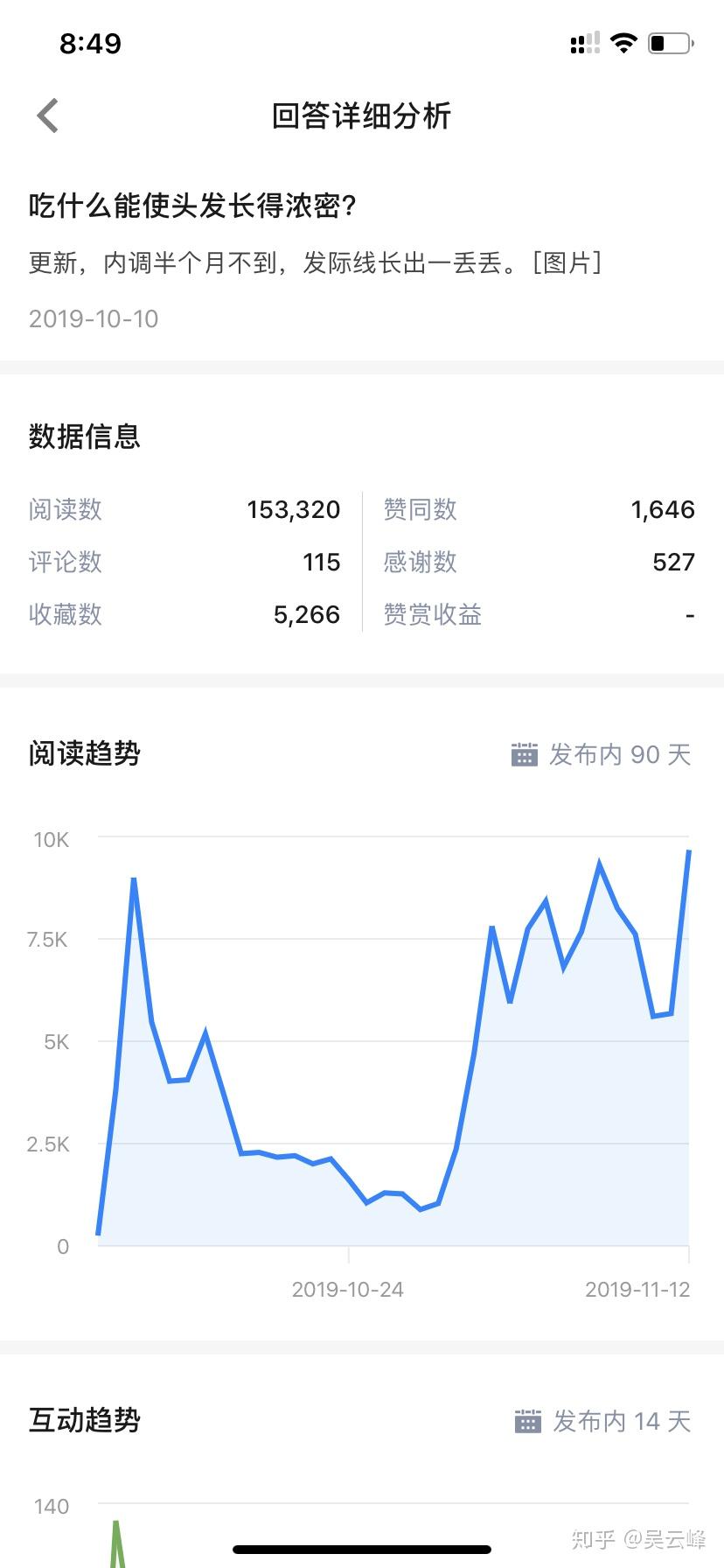The image size is (724, 1568).
Task: Change the 发布内 14 天 interaction trend range
Action: click(x=602, y=1421)
